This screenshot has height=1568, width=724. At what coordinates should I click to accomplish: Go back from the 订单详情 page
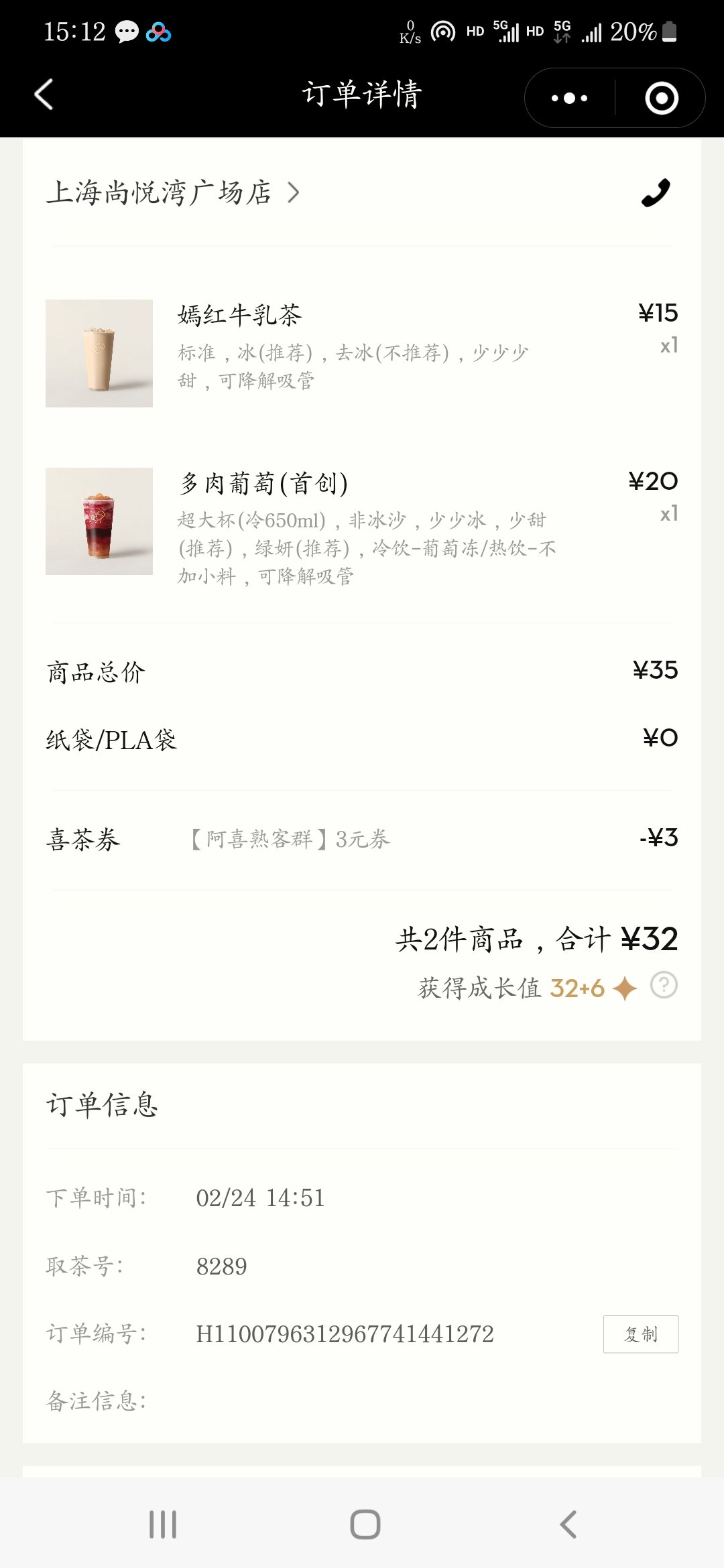[44, 94]
